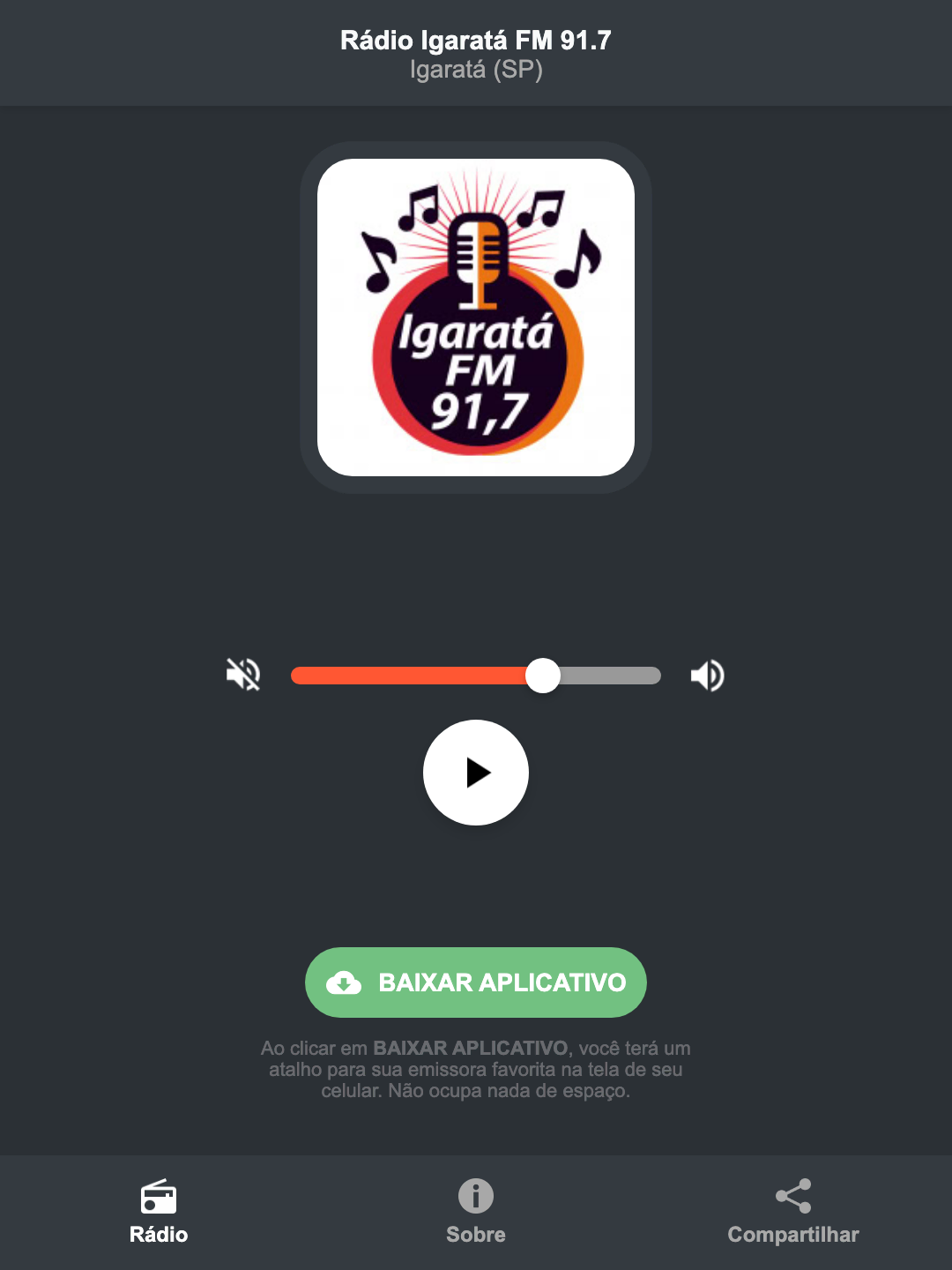Image resolution: width=952 pixels, height=1270 pixels.
Task: Click the radio icon in bottom bar
Action: pyautogui.click(x=159, y=1199)
